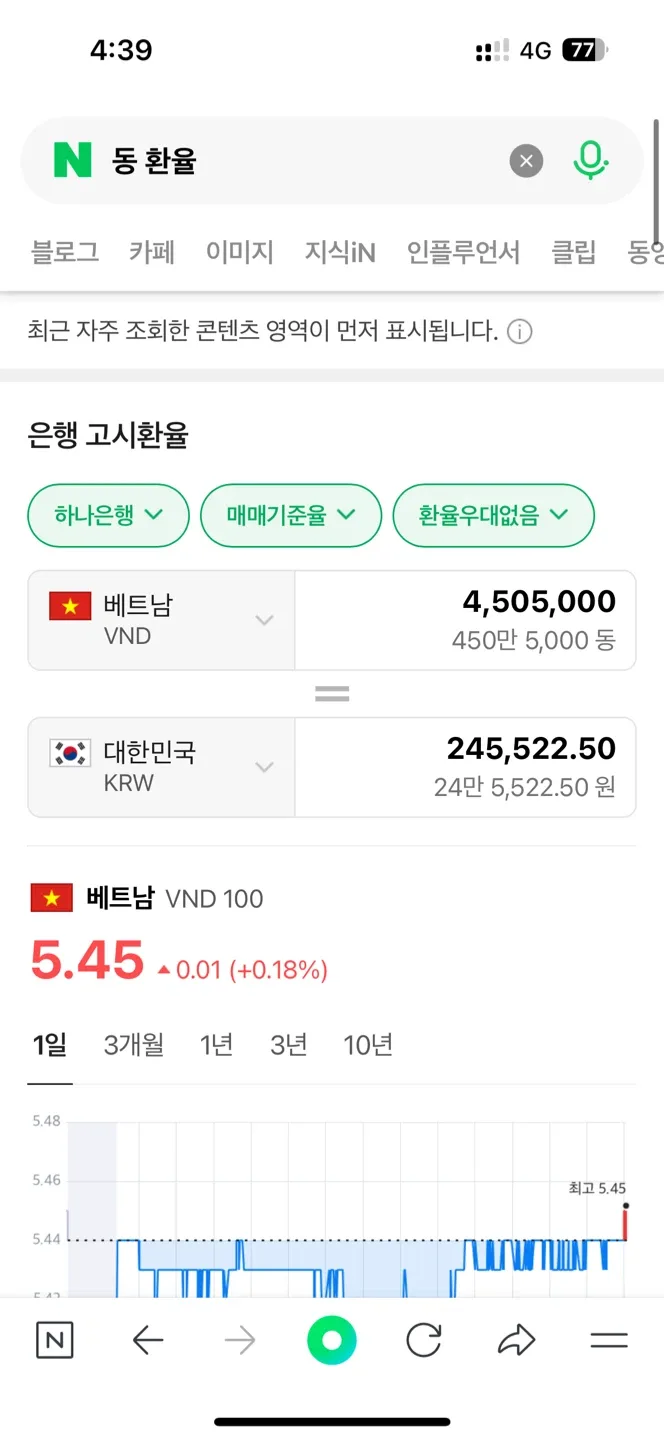Open the 매매기준율 rate type dropdown
The width and height of the screenshot is (664, 1440).
[291, 516]
